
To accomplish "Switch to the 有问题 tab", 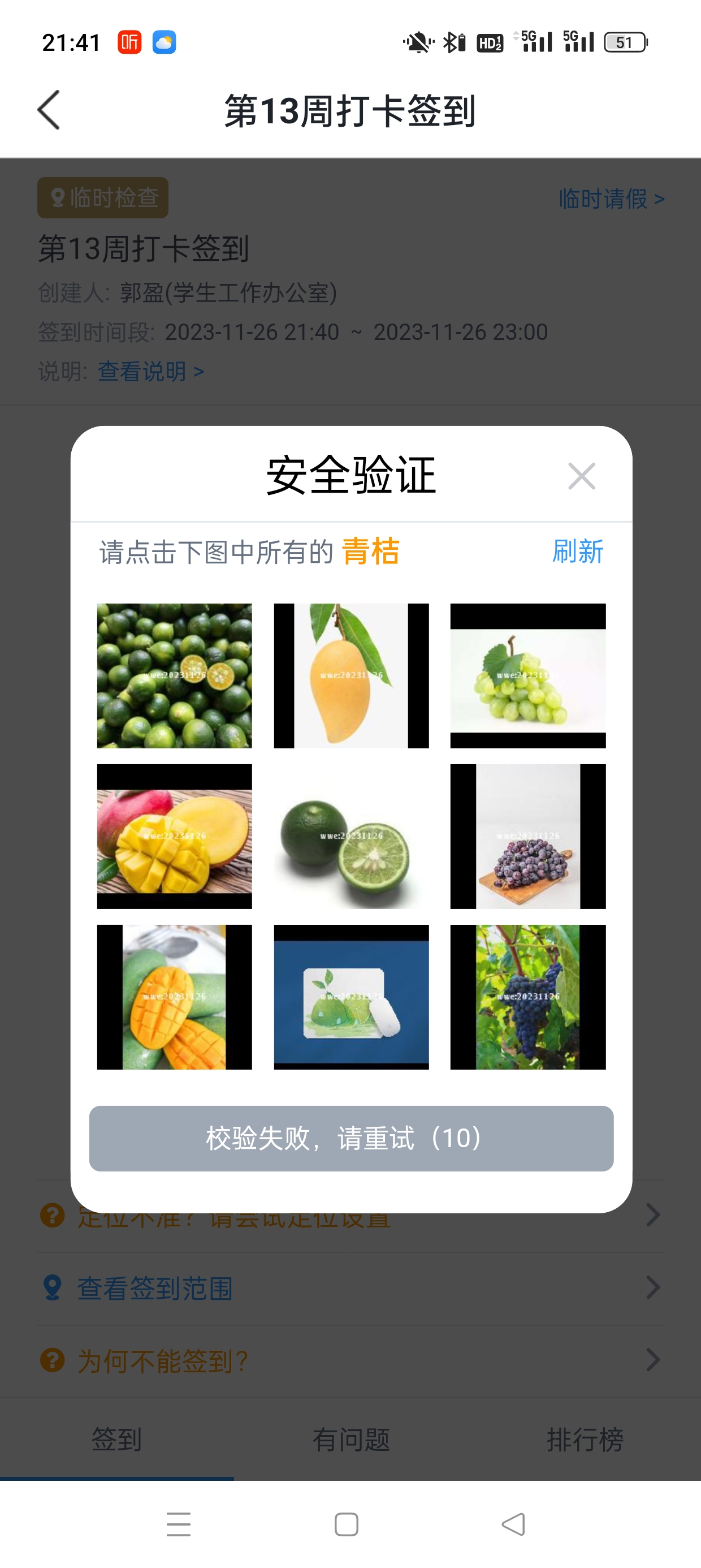I will [351, 1440].
